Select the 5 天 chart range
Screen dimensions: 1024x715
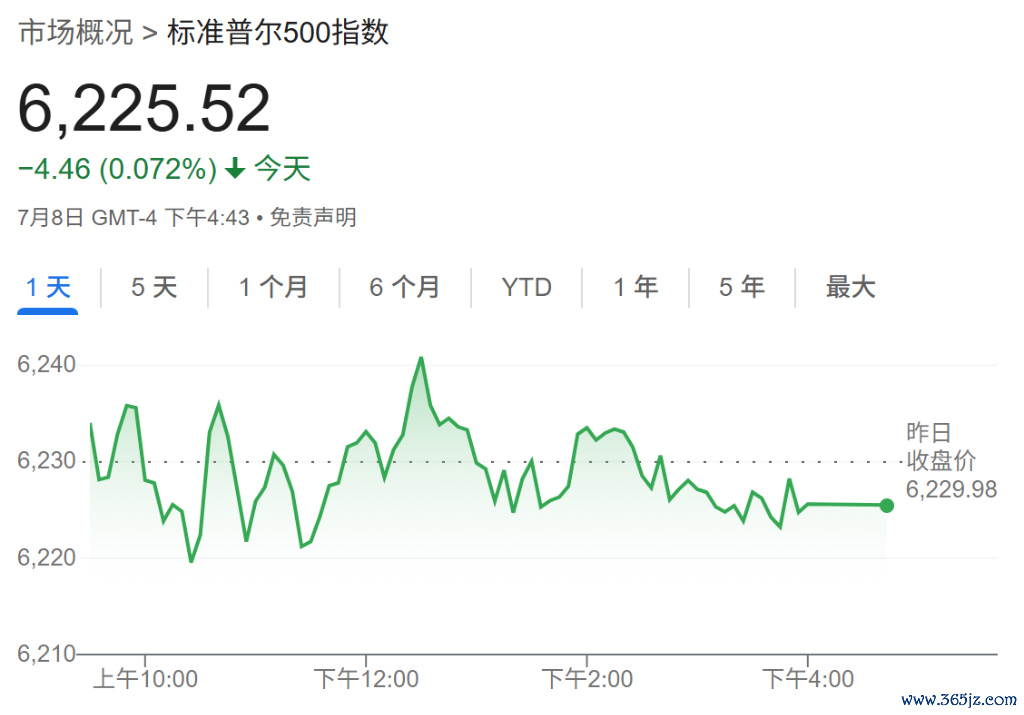pos(154,288)
